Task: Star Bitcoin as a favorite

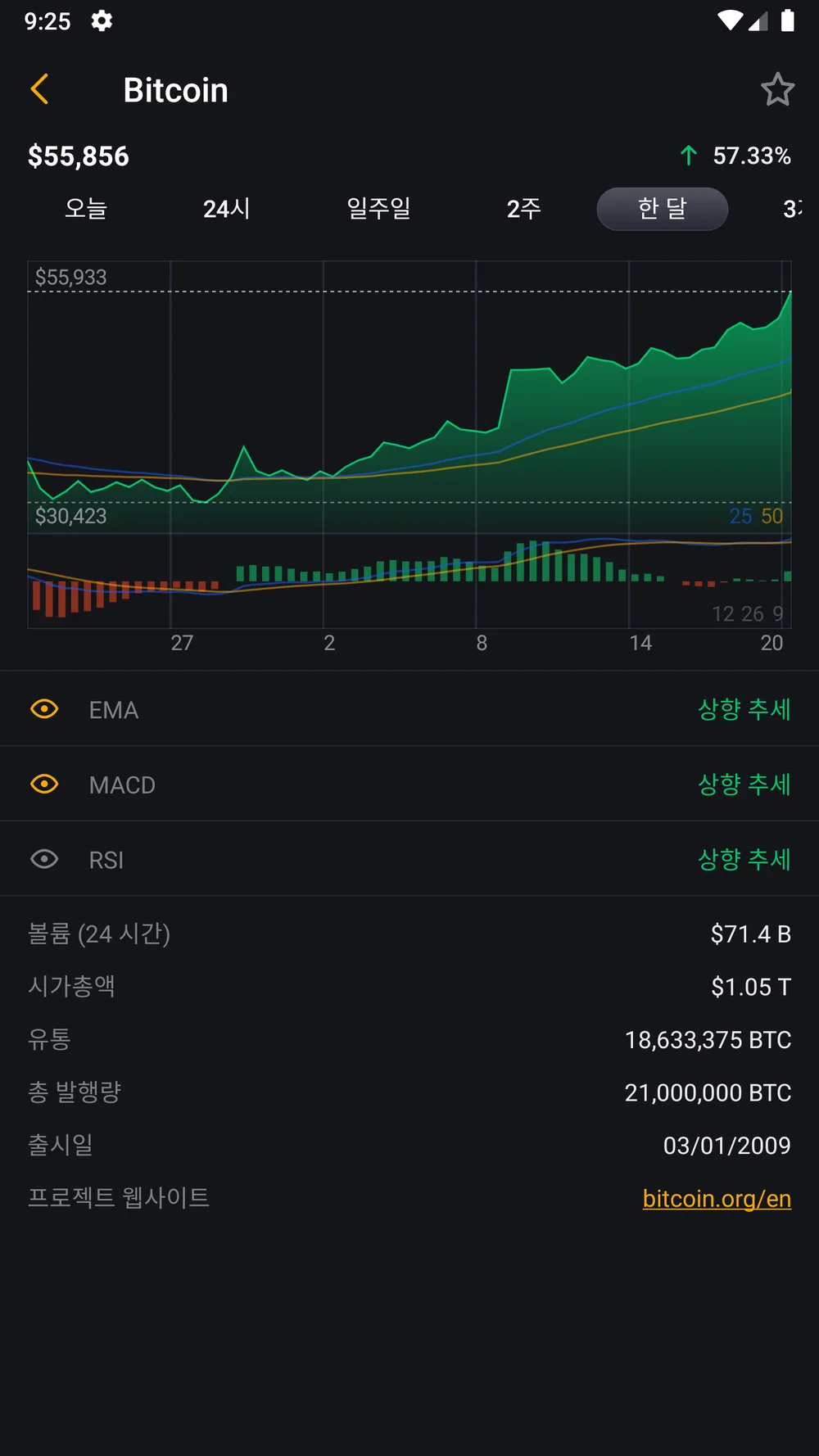Action: [x=776, y=90]
